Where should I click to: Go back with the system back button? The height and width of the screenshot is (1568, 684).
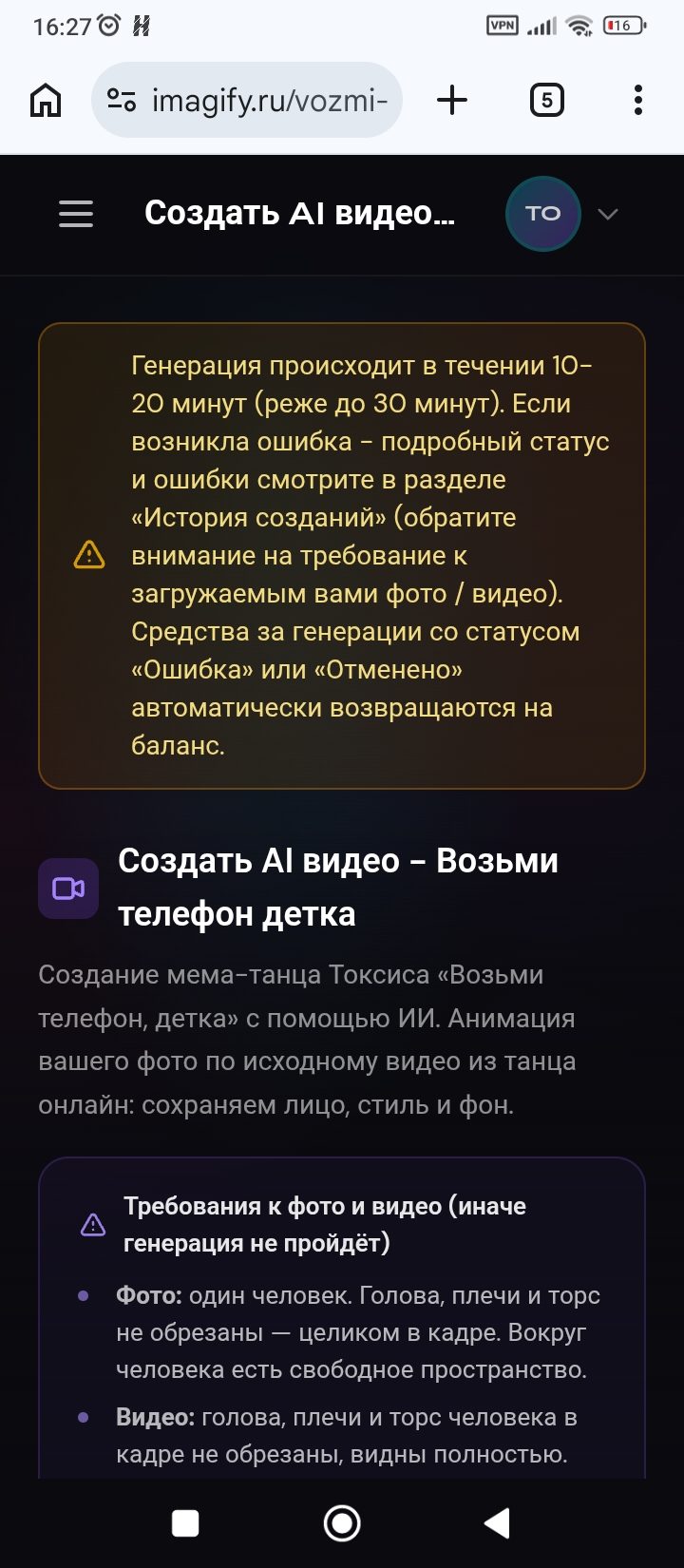498,1522
